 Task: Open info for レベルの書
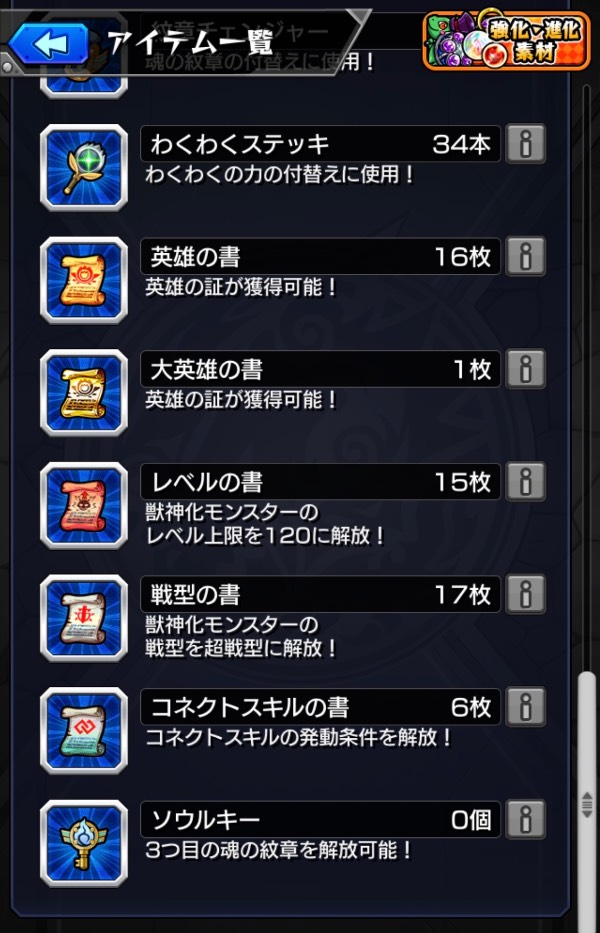click(525, 482)
